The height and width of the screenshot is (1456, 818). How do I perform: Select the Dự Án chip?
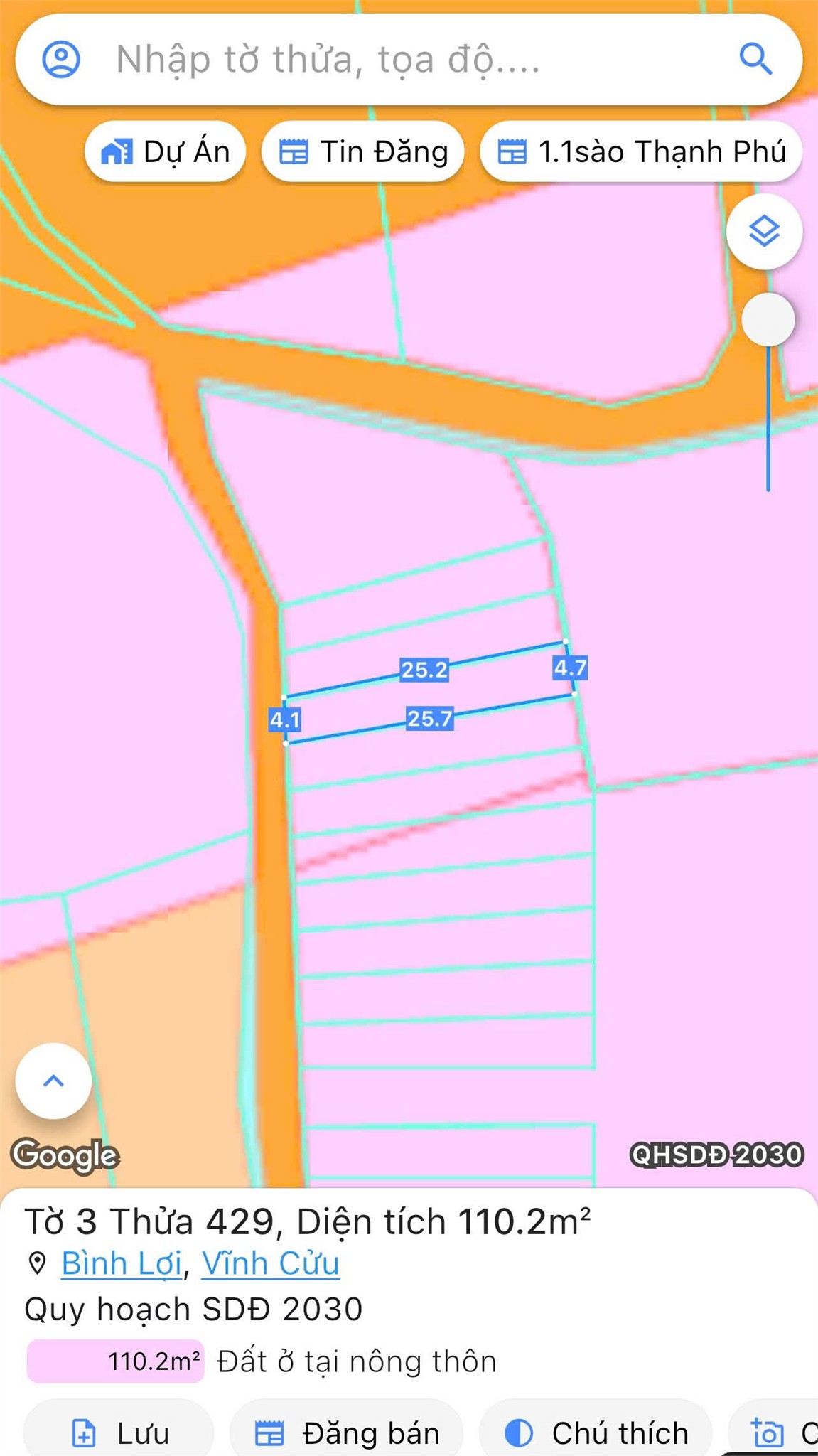pos(166,152)
